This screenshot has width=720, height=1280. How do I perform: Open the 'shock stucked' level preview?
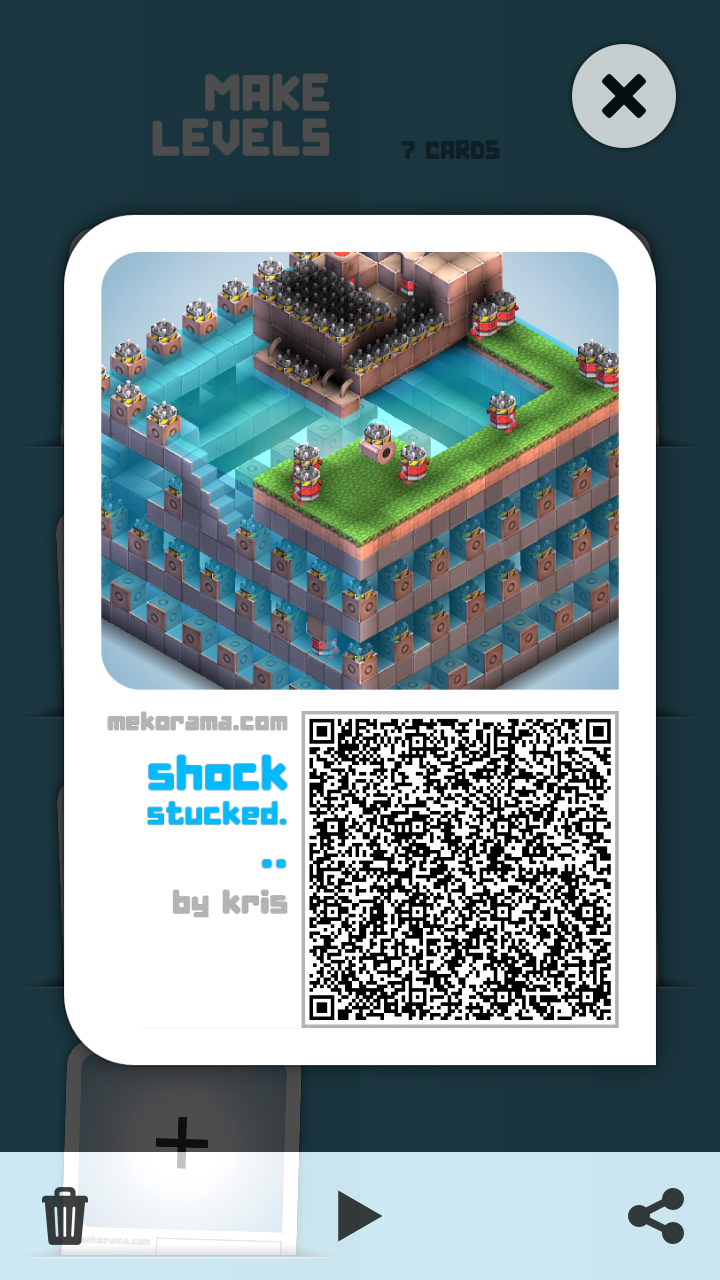tap(360, 470)
